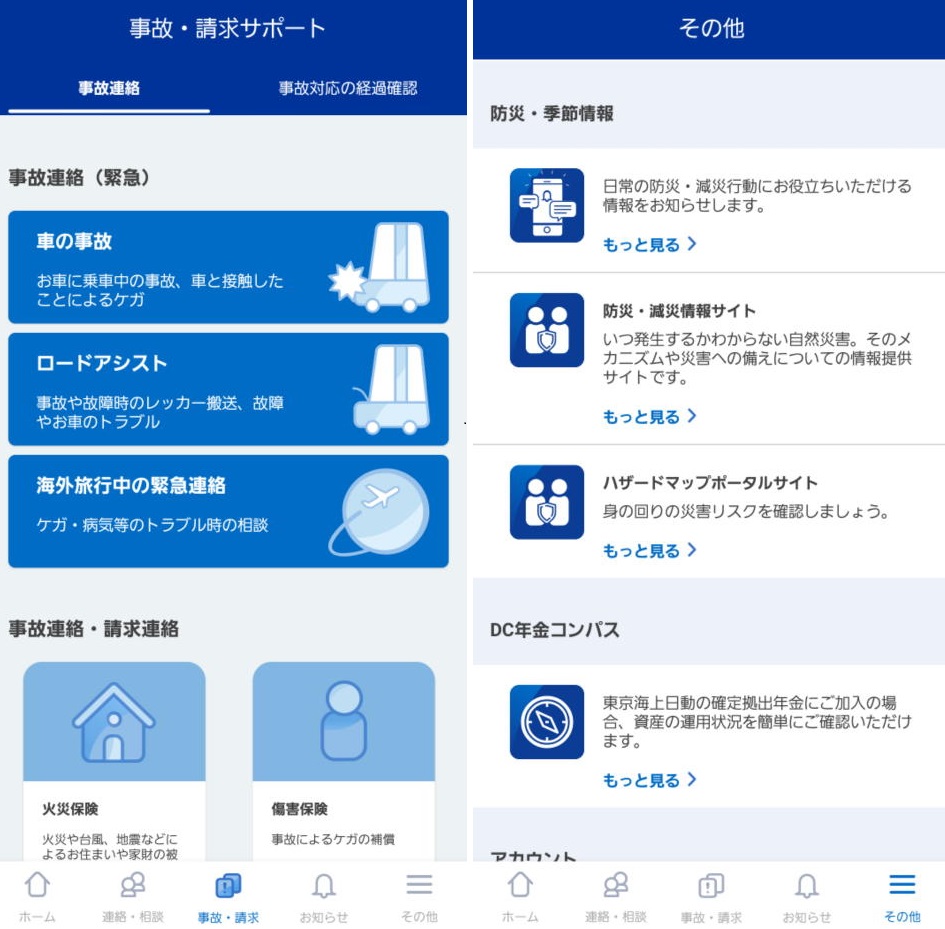
Task: Select the ロードアシスト card
Action: pos(228,389)
